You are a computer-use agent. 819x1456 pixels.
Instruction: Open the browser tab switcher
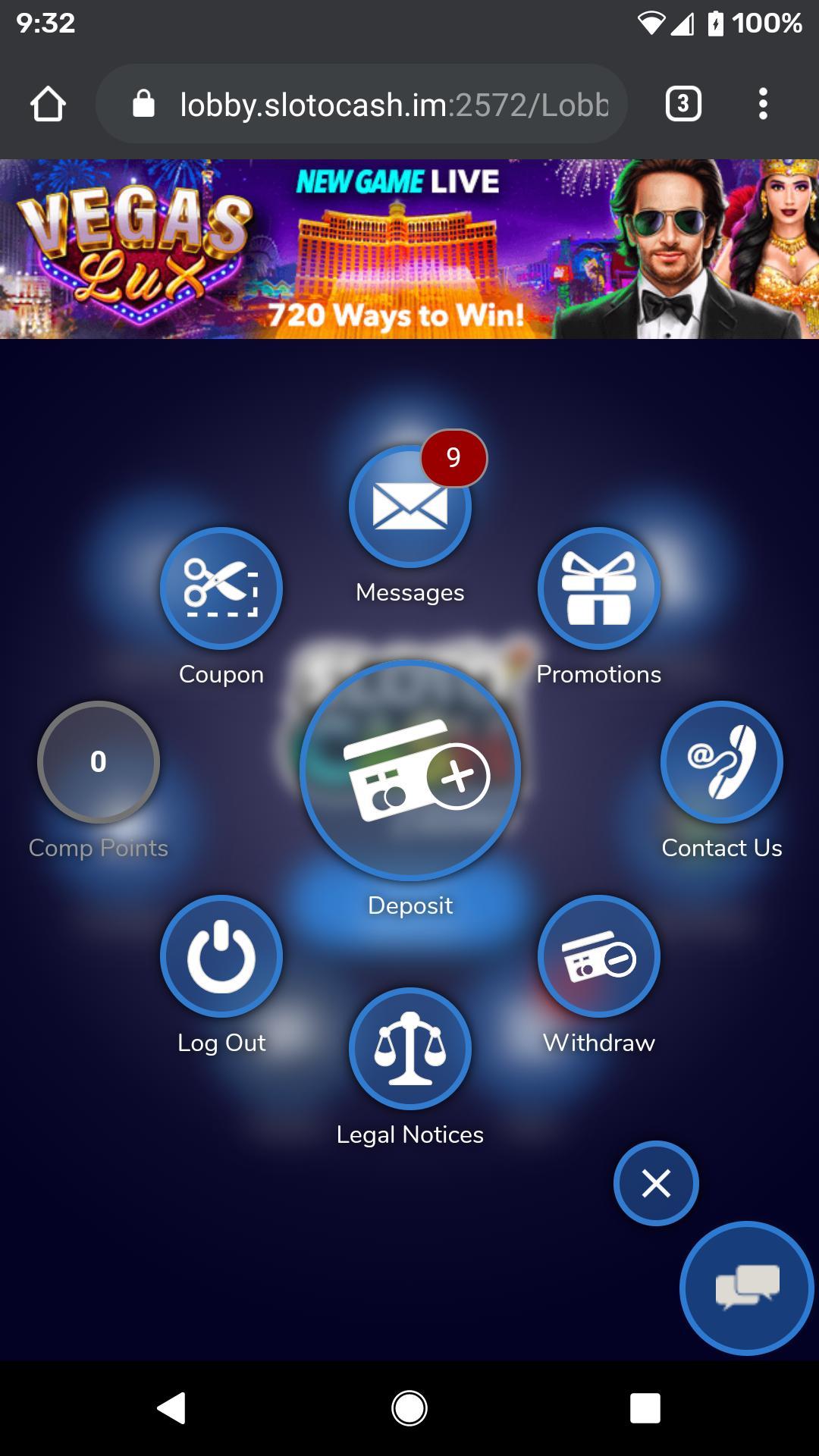pos(683,104)
